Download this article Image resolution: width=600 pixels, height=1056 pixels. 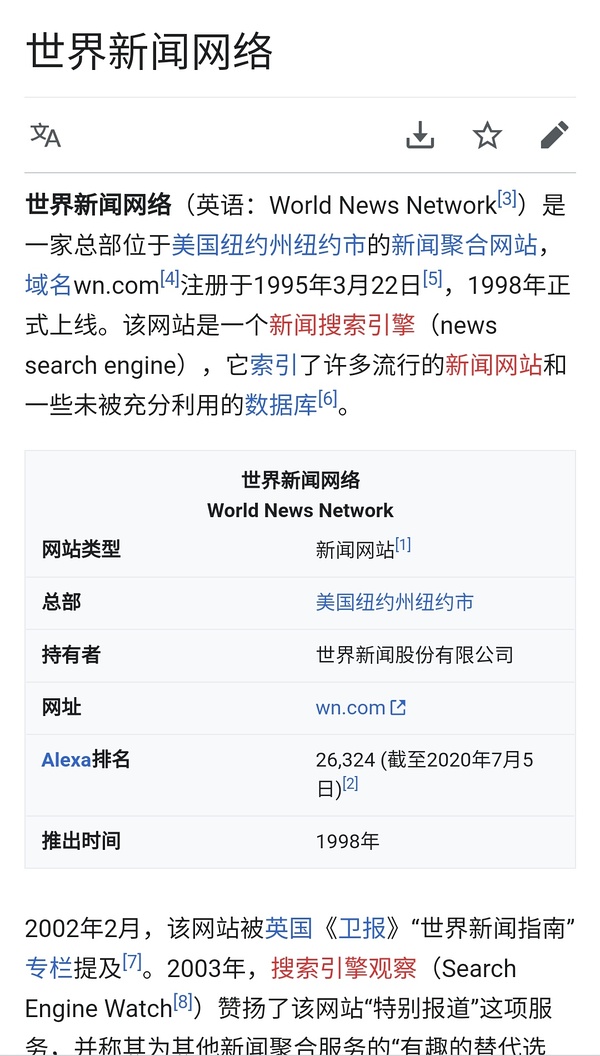(420, 135)
